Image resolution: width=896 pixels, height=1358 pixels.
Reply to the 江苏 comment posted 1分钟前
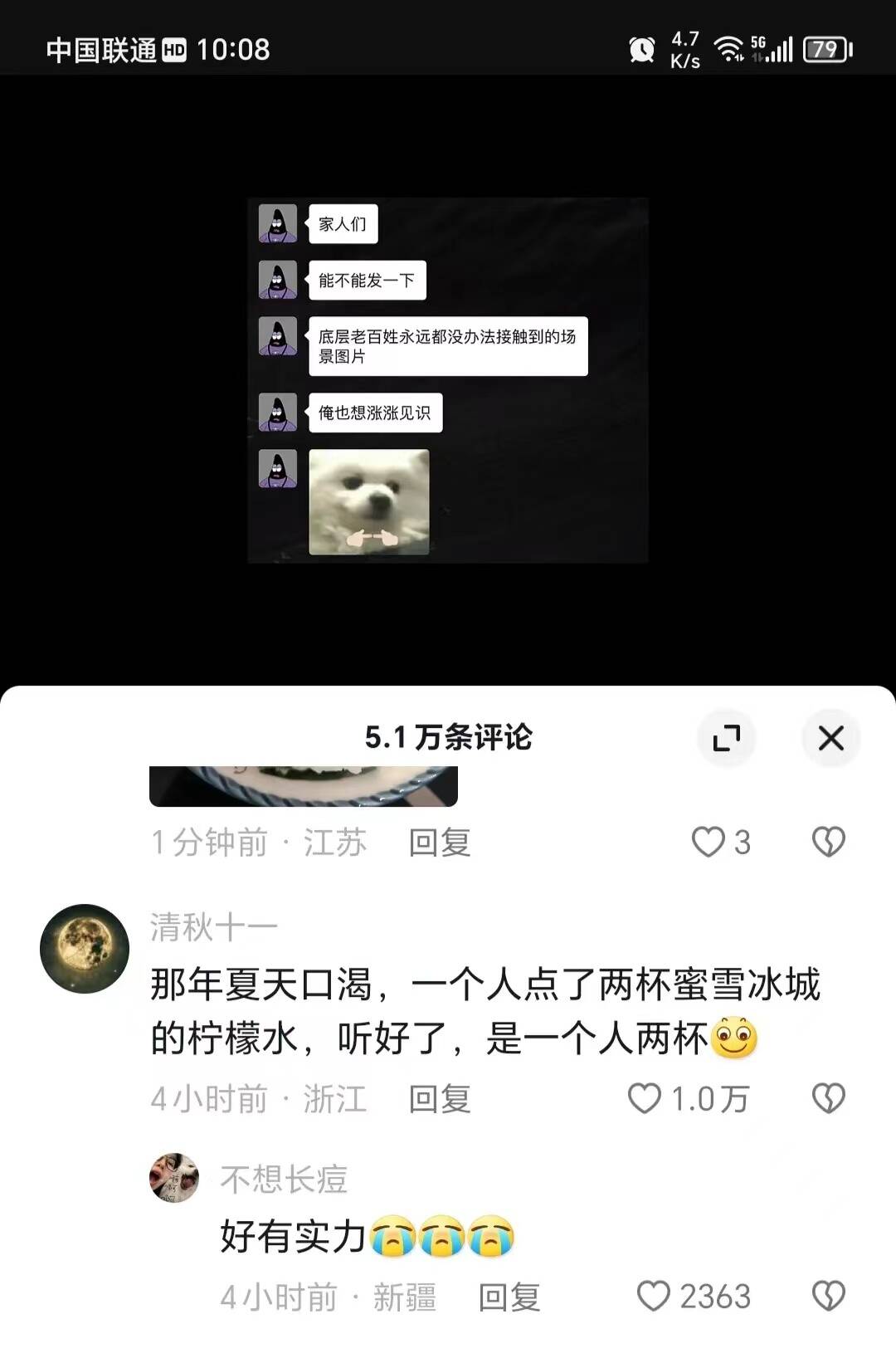click(439, 843)
